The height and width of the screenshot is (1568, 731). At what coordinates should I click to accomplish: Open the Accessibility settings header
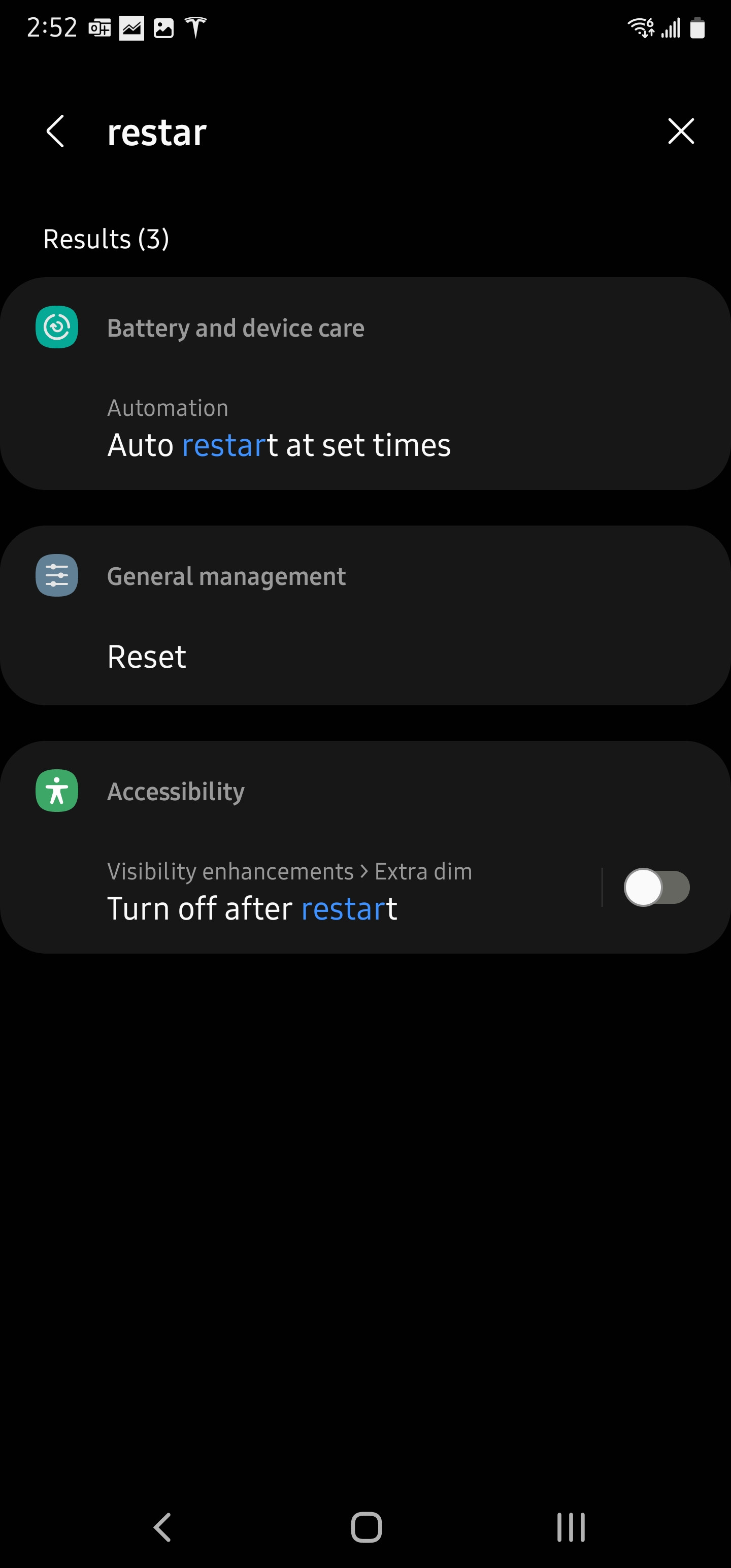tap(176, 791)
